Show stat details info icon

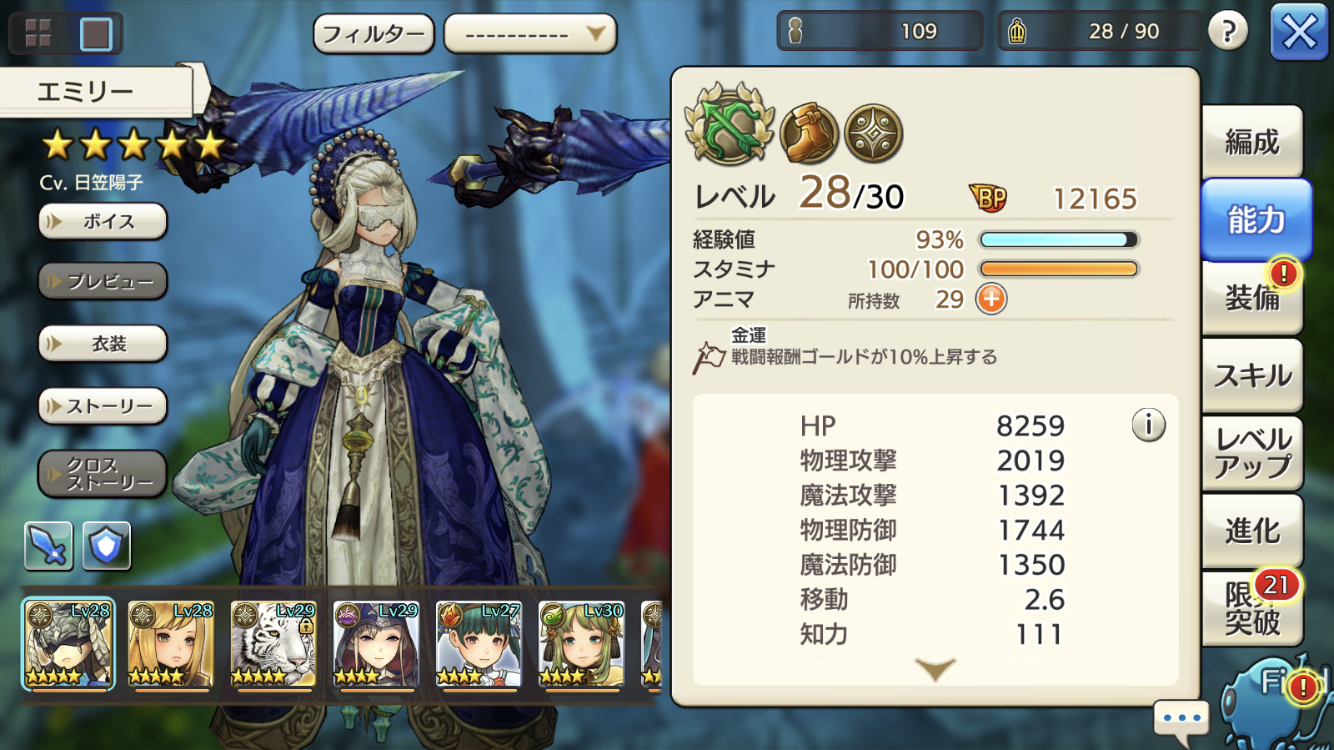1148,426
